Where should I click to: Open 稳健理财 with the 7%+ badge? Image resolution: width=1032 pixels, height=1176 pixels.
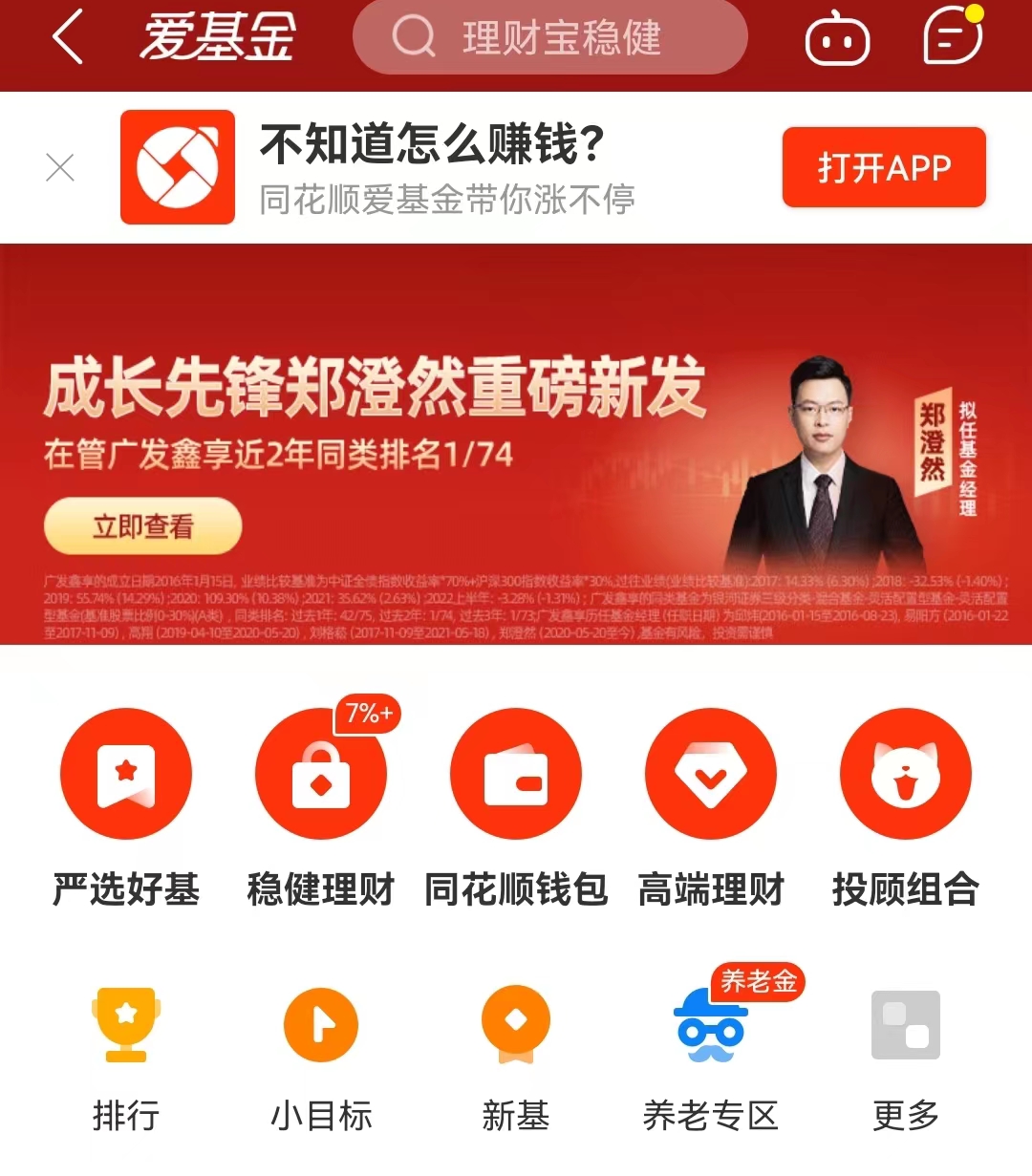click(x=321, y=774)
